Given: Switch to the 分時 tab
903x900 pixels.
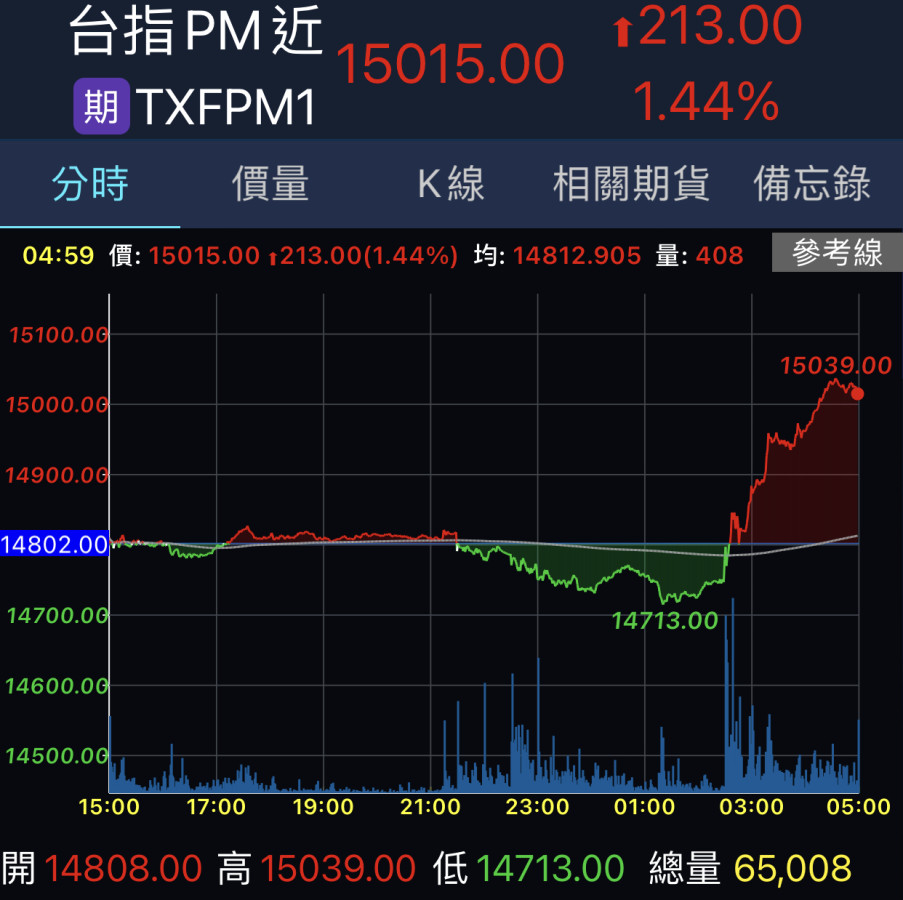Looking at the screenshot, I should click(90, 185).
